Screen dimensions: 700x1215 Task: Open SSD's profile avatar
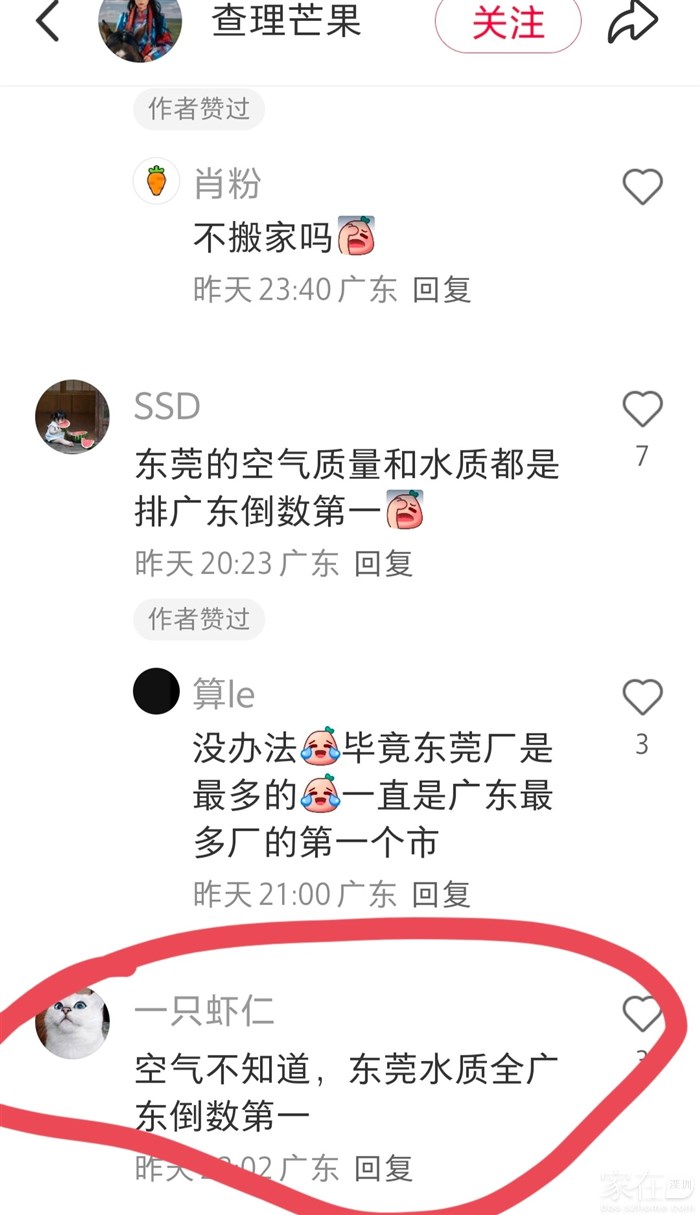[72, 416]
